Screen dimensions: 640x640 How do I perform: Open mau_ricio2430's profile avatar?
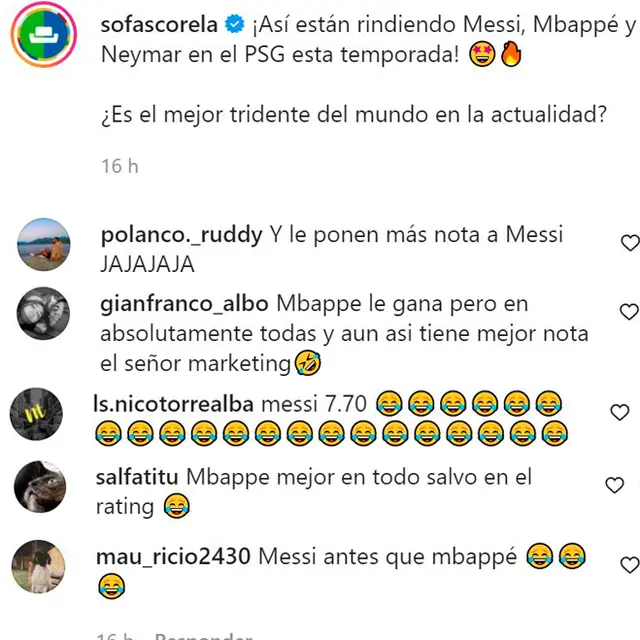tap(40, 567)
